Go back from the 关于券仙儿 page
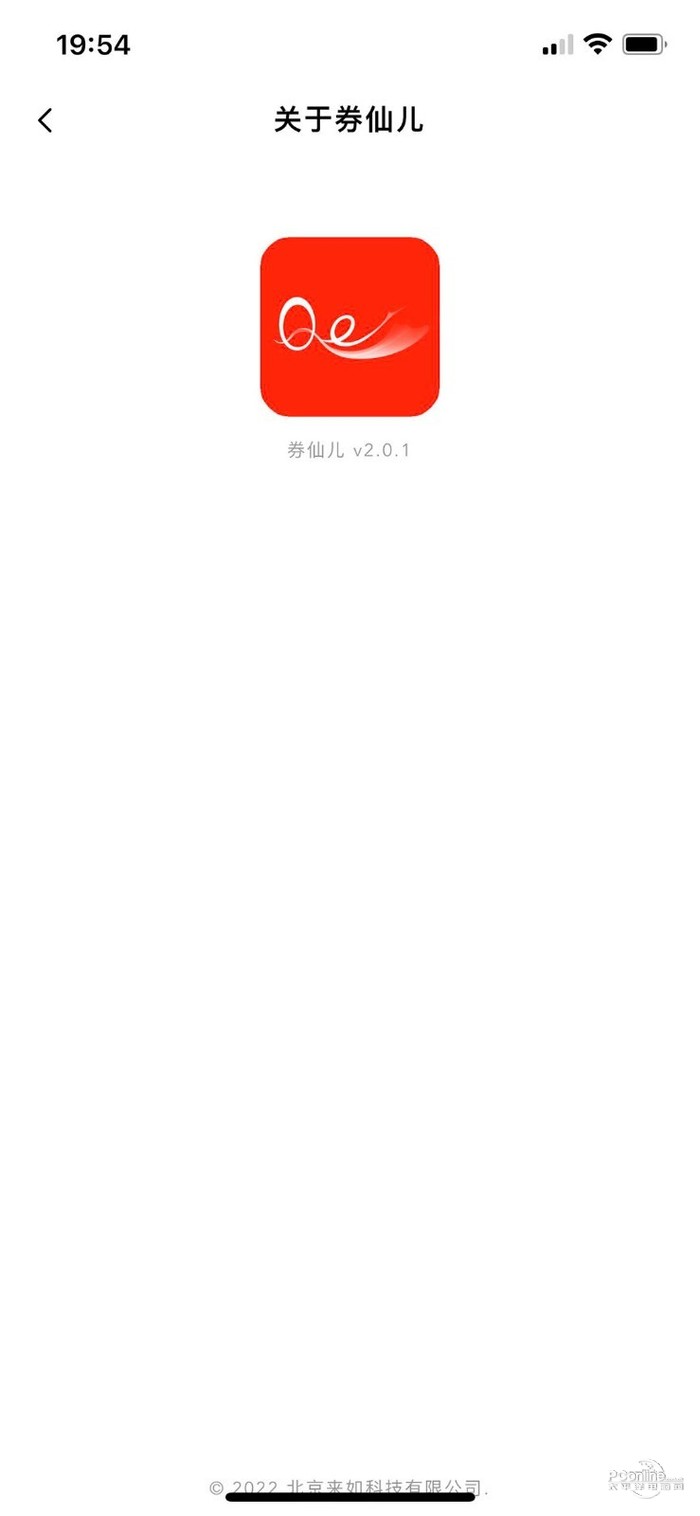 [45, 121]
